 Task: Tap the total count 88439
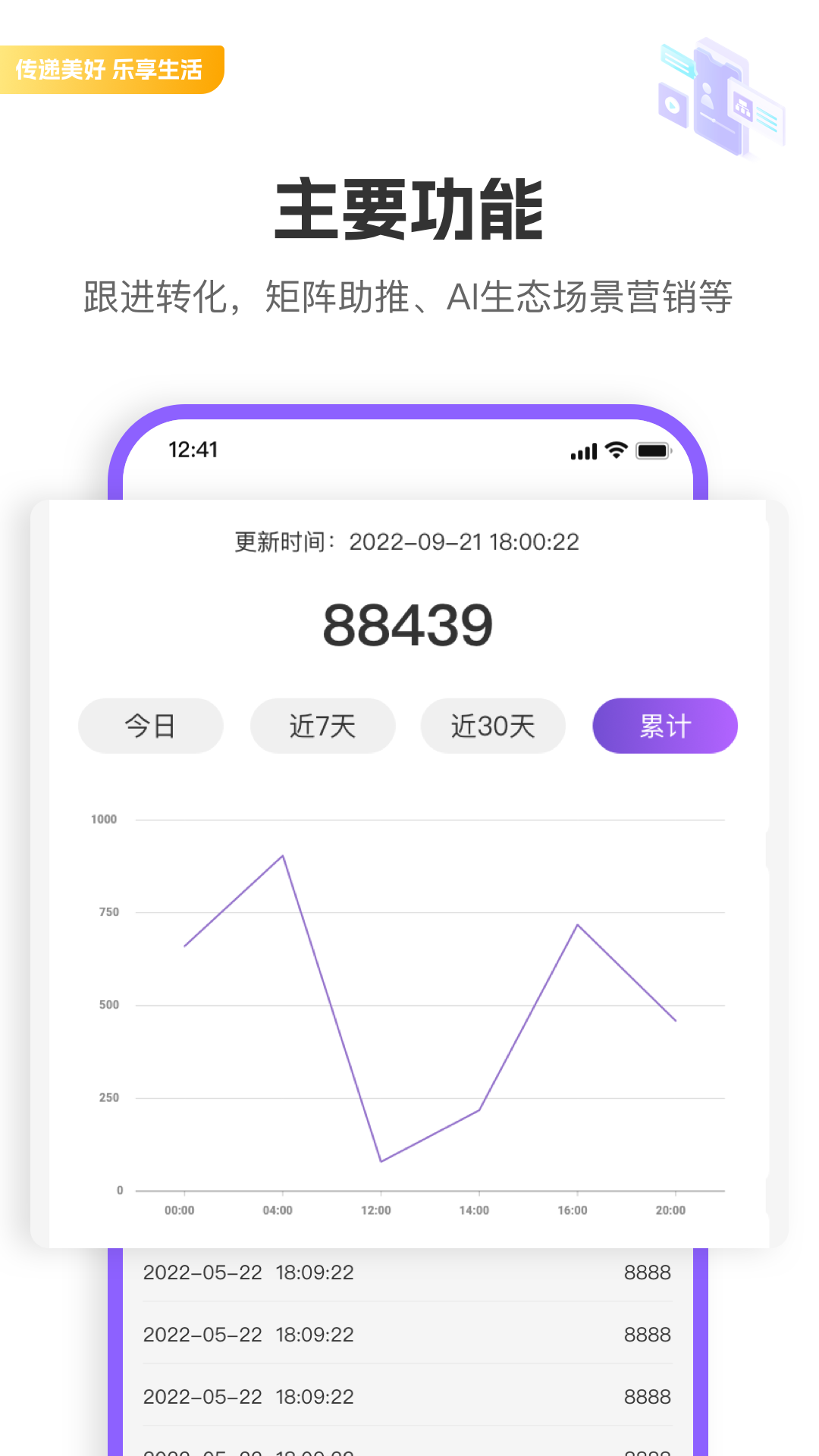click(409, 623)
